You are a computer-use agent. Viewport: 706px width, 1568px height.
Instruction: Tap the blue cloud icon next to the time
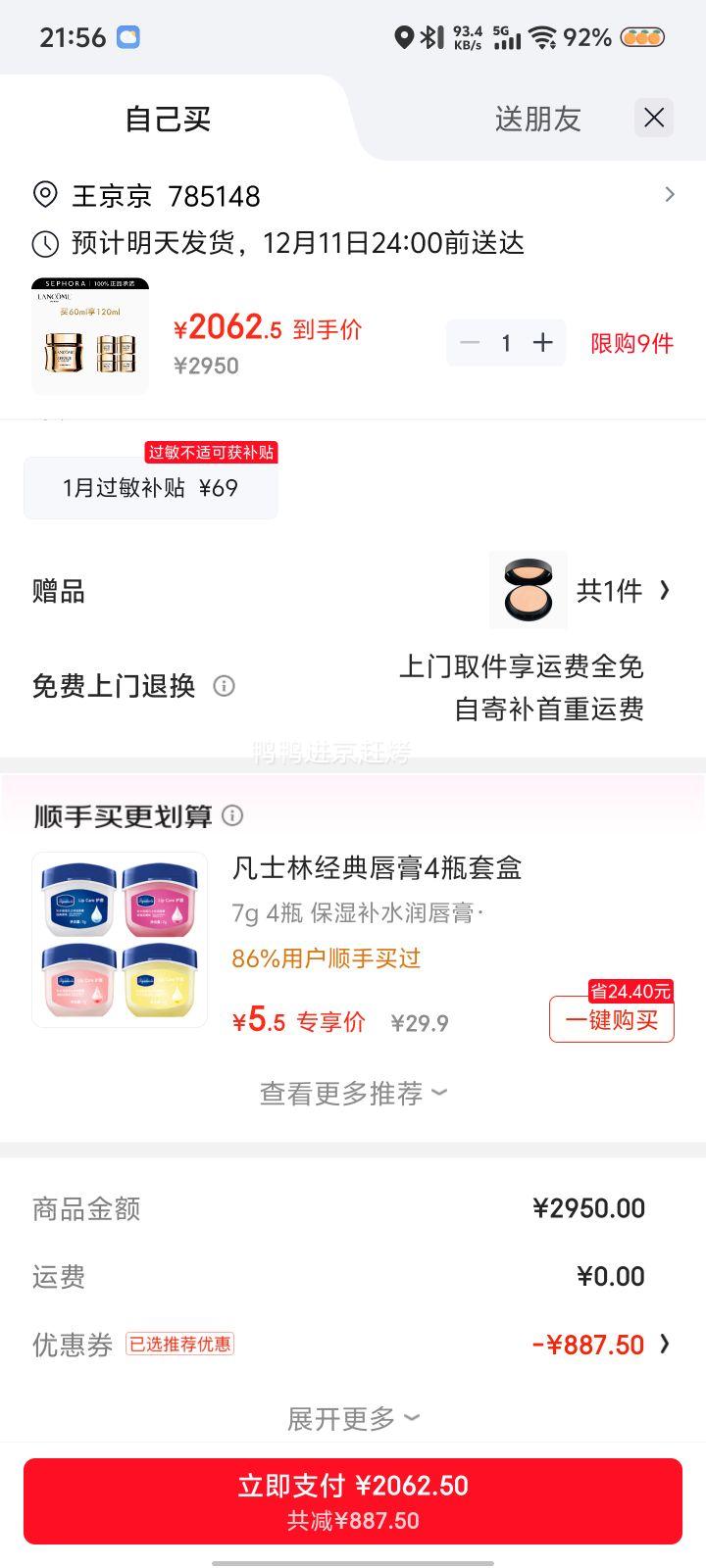coord(128,37)
